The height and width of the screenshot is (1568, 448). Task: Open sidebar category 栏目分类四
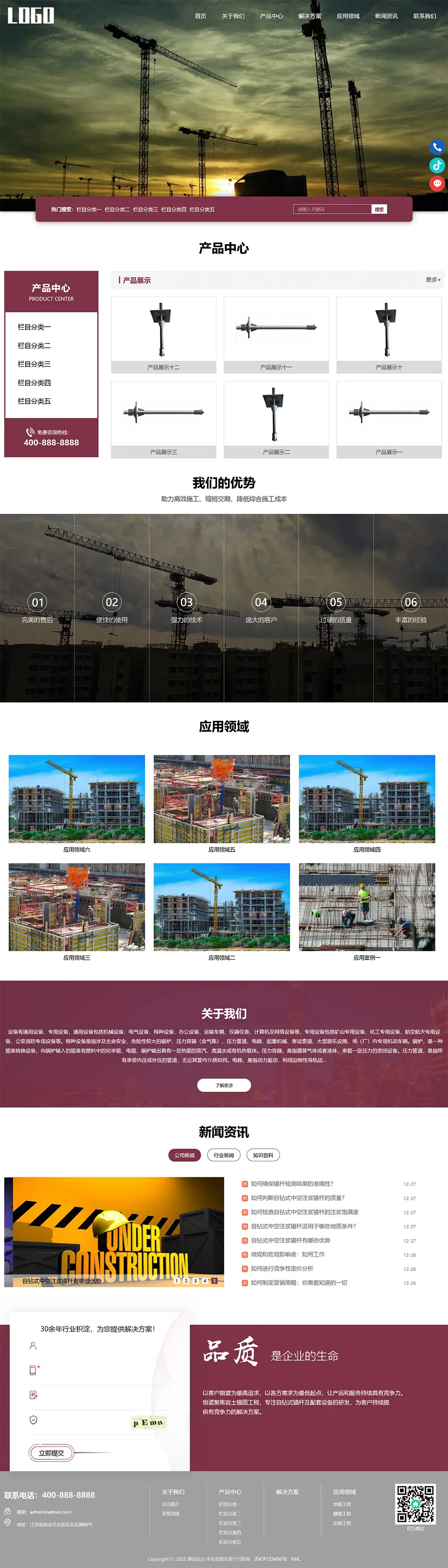pyautogui.click(x=34, y=383)
